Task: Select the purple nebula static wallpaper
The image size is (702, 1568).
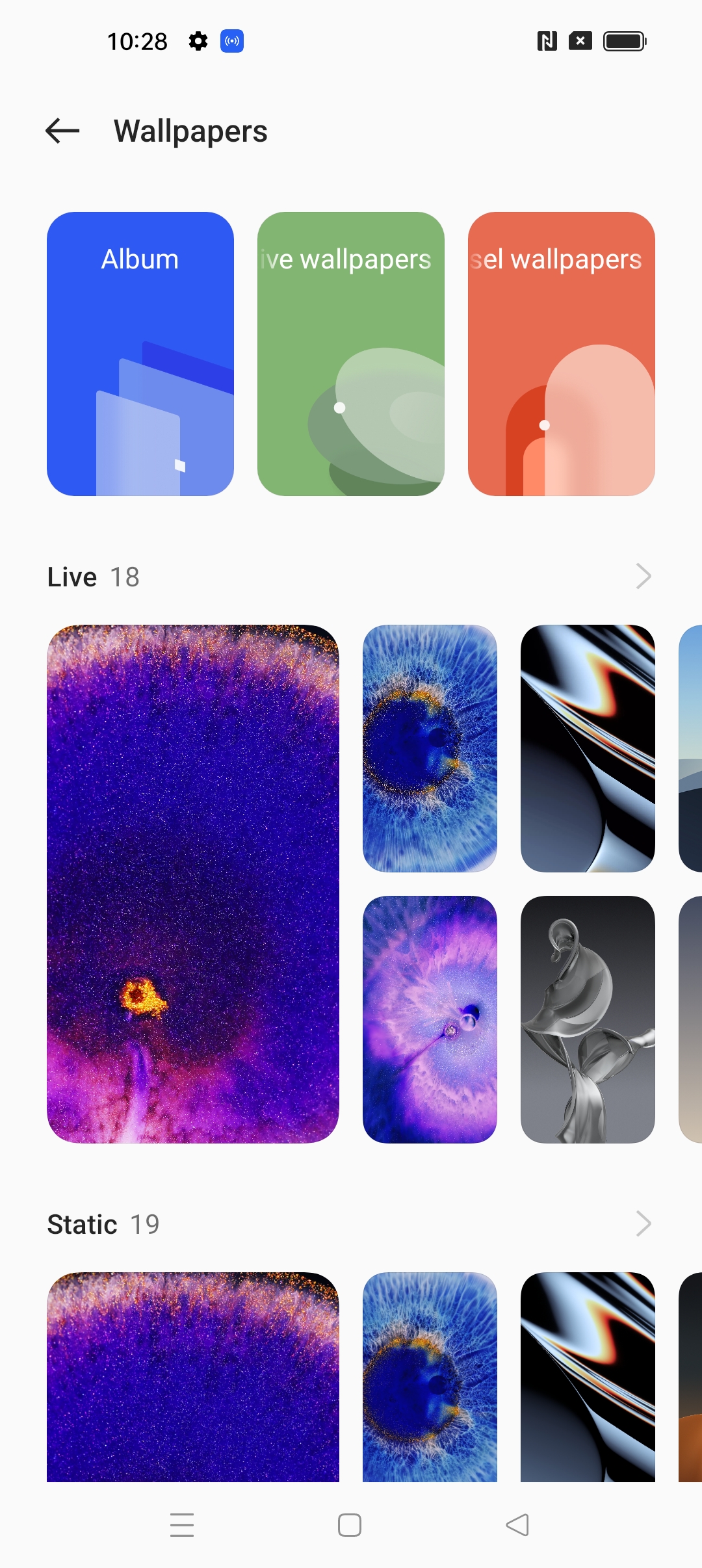Action: [x=193, y=1377]
